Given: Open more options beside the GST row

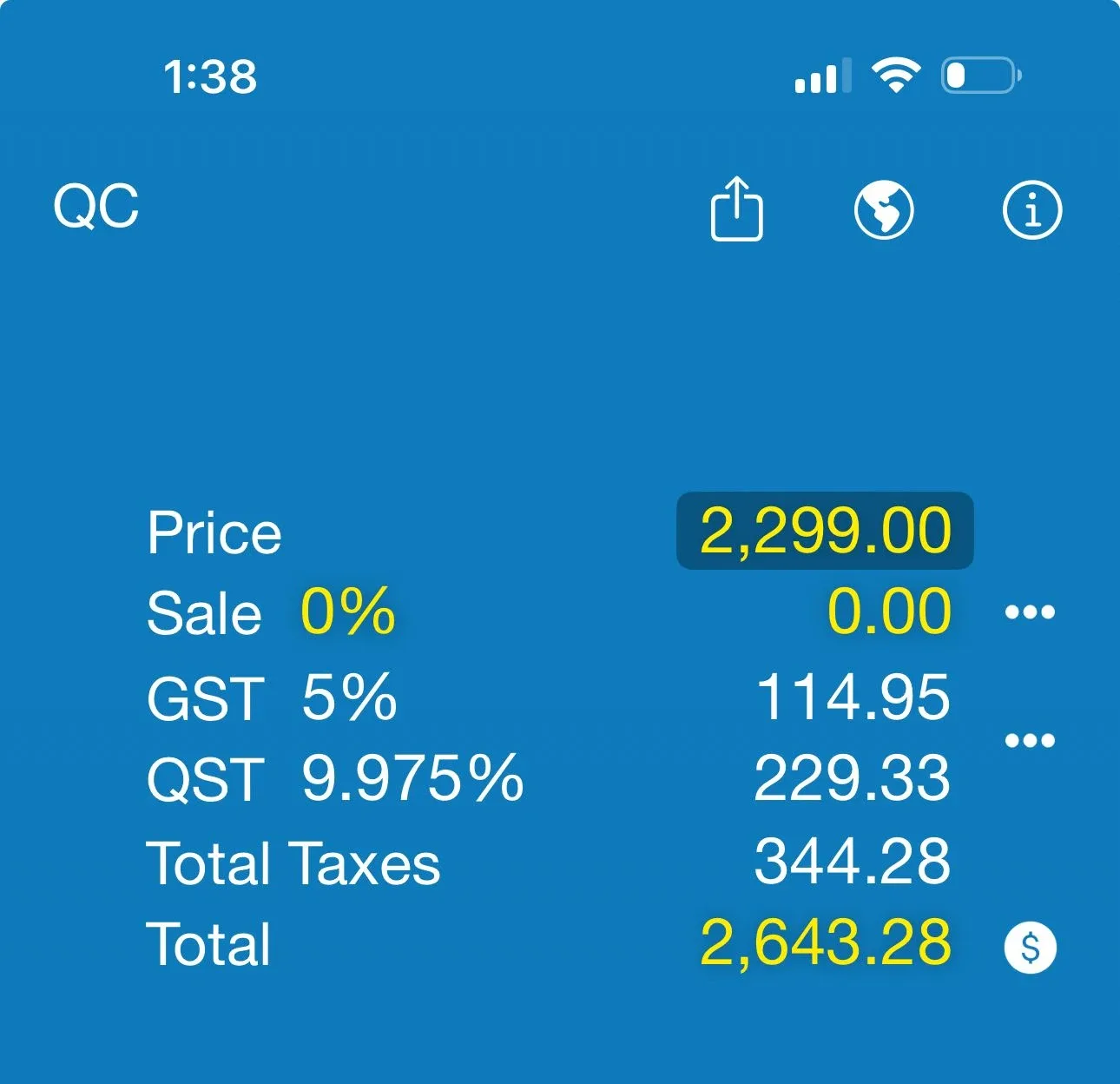Looking at the screenshot, I should (1030, 740).
